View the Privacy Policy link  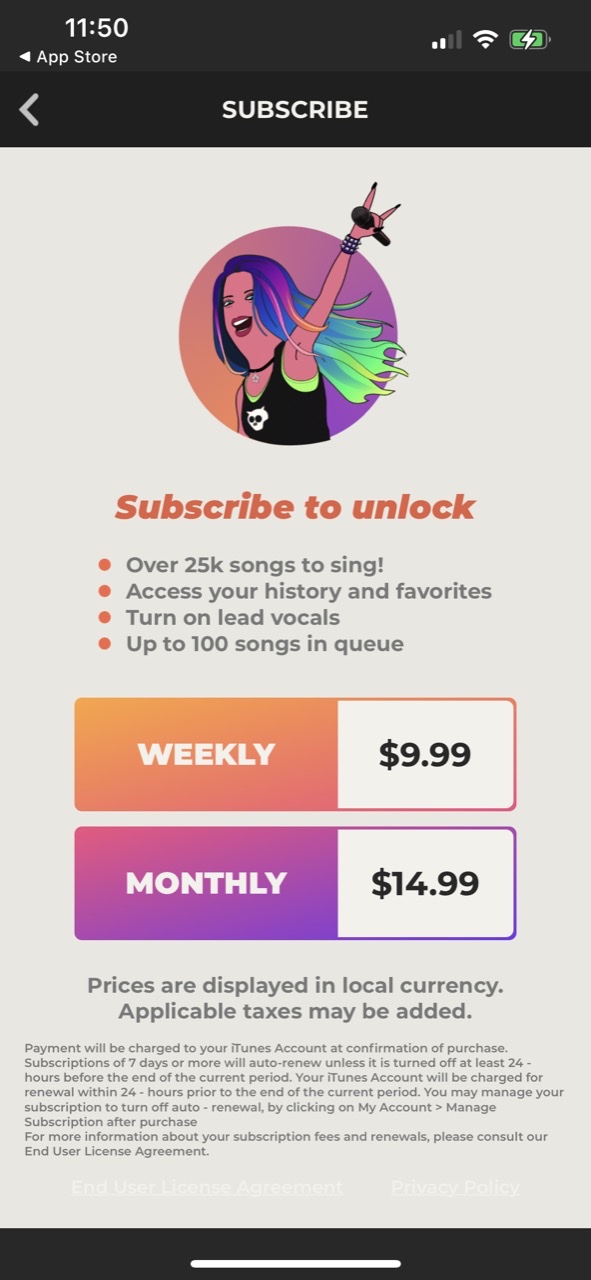(x=455, y=1187)
